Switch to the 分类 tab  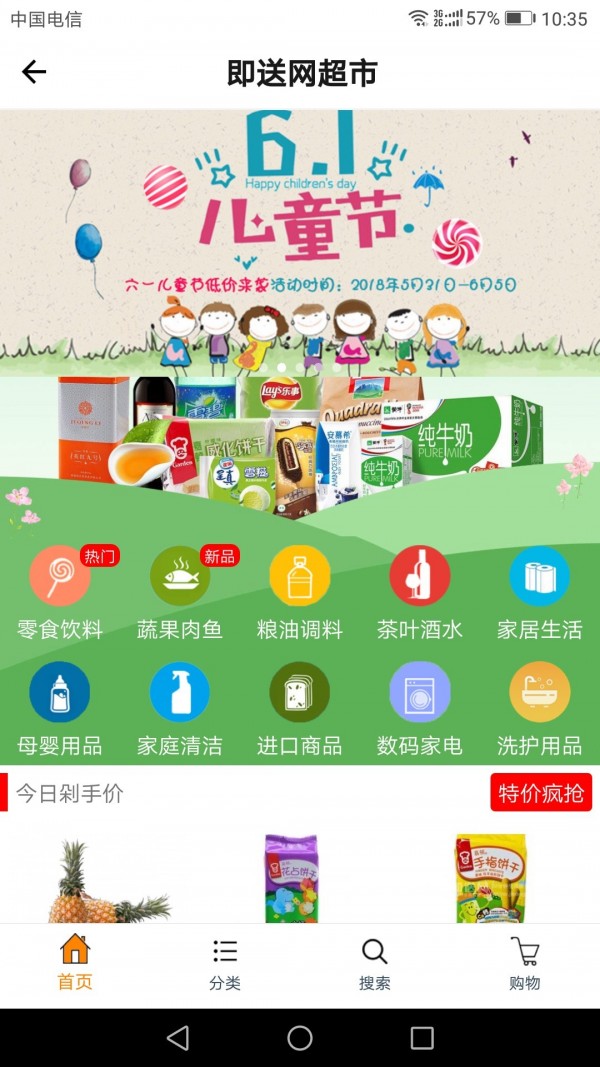point(225,964)
